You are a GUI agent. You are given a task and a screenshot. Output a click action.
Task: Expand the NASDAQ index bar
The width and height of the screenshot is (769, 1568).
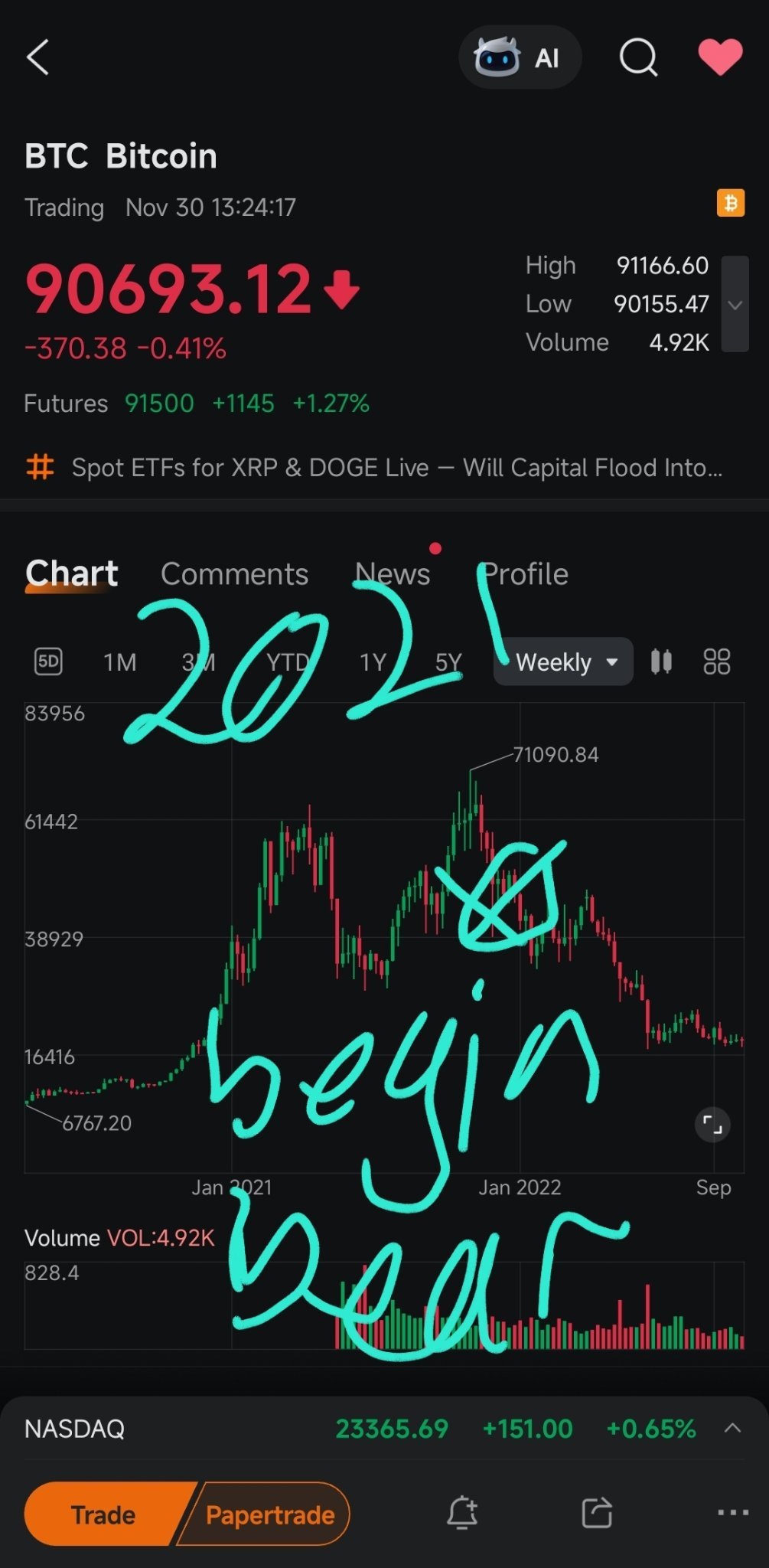(x=732, y=1428)
